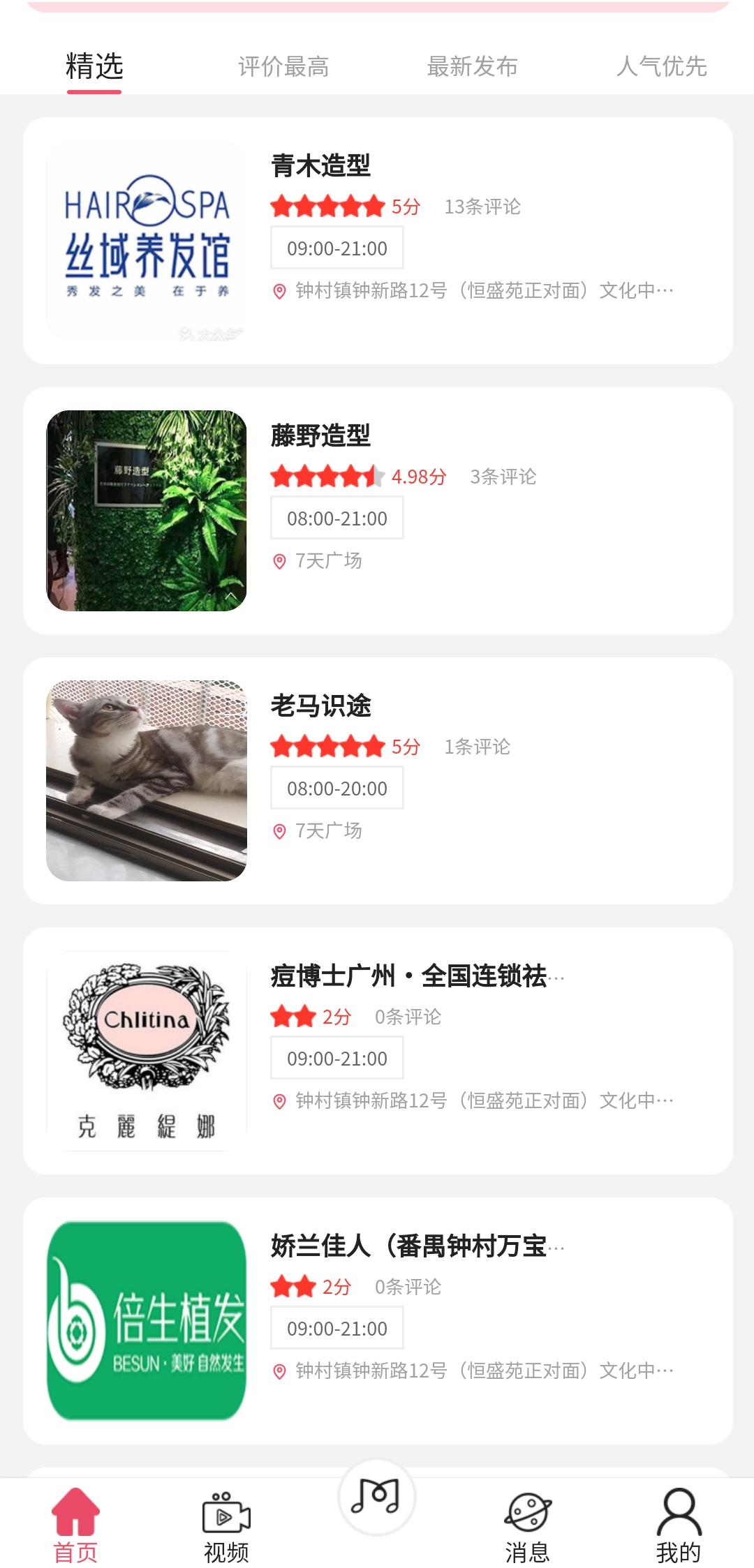Go to 我的 profile tab

point(679,1526)
